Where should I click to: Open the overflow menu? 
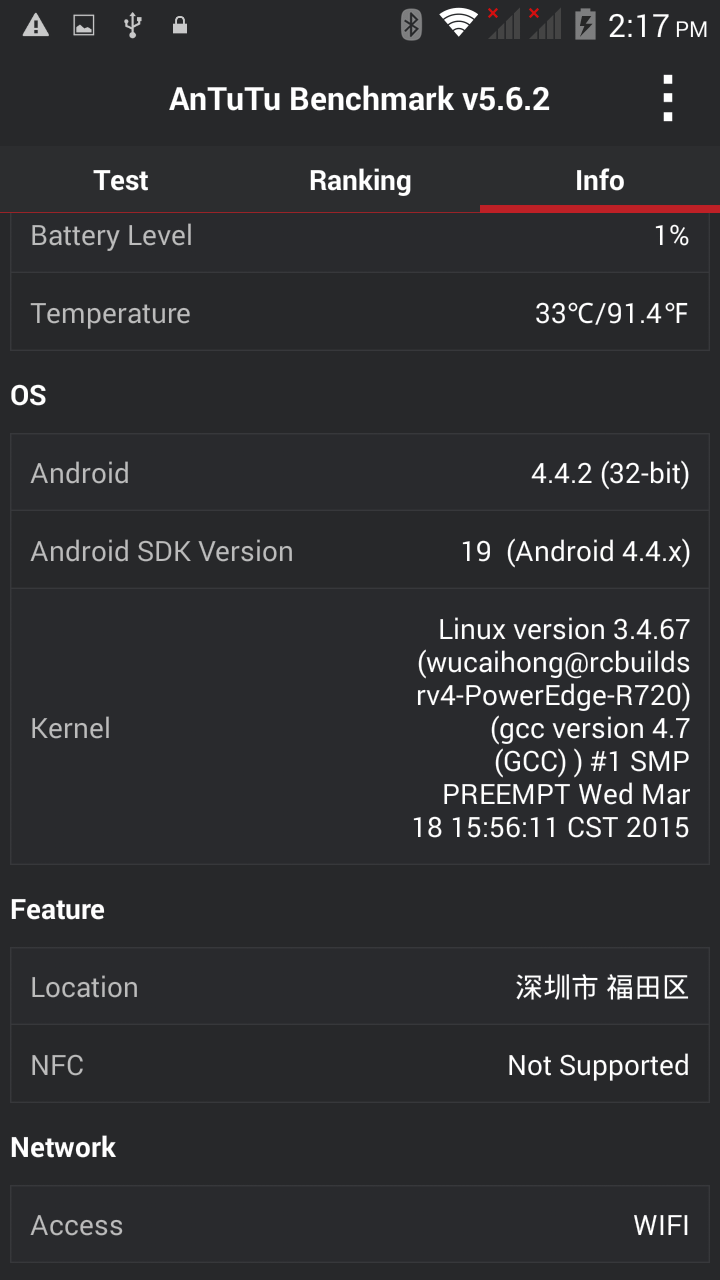coord(668,99)
